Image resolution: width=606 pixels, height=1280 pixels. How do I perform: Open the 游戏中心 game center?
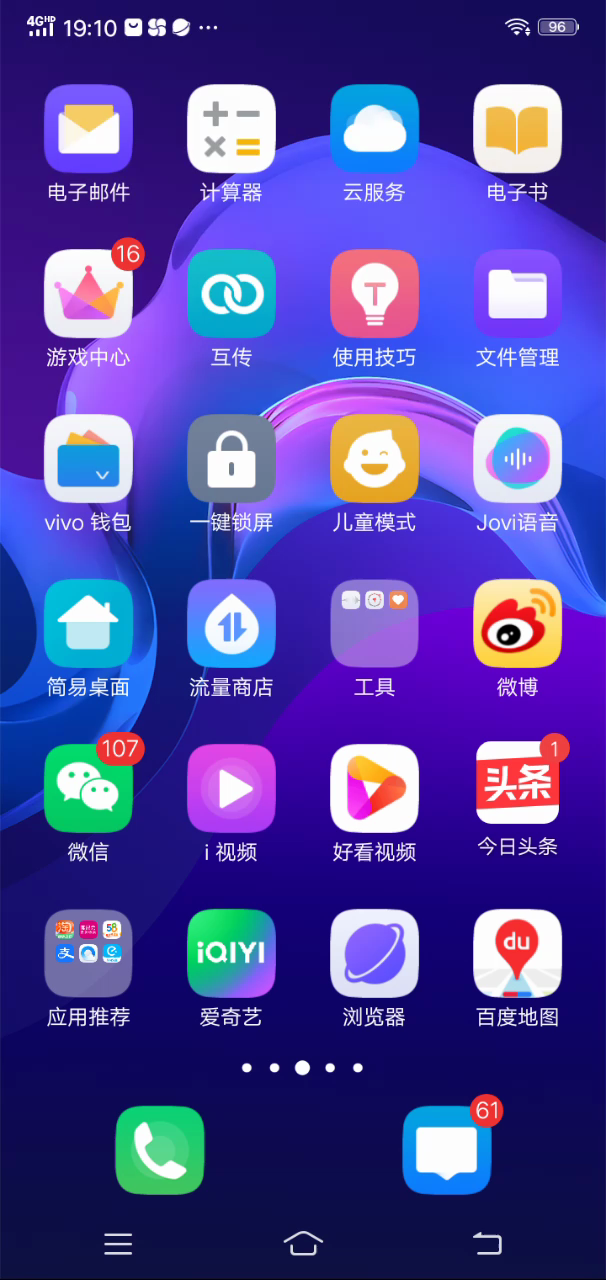click(88, 294)
